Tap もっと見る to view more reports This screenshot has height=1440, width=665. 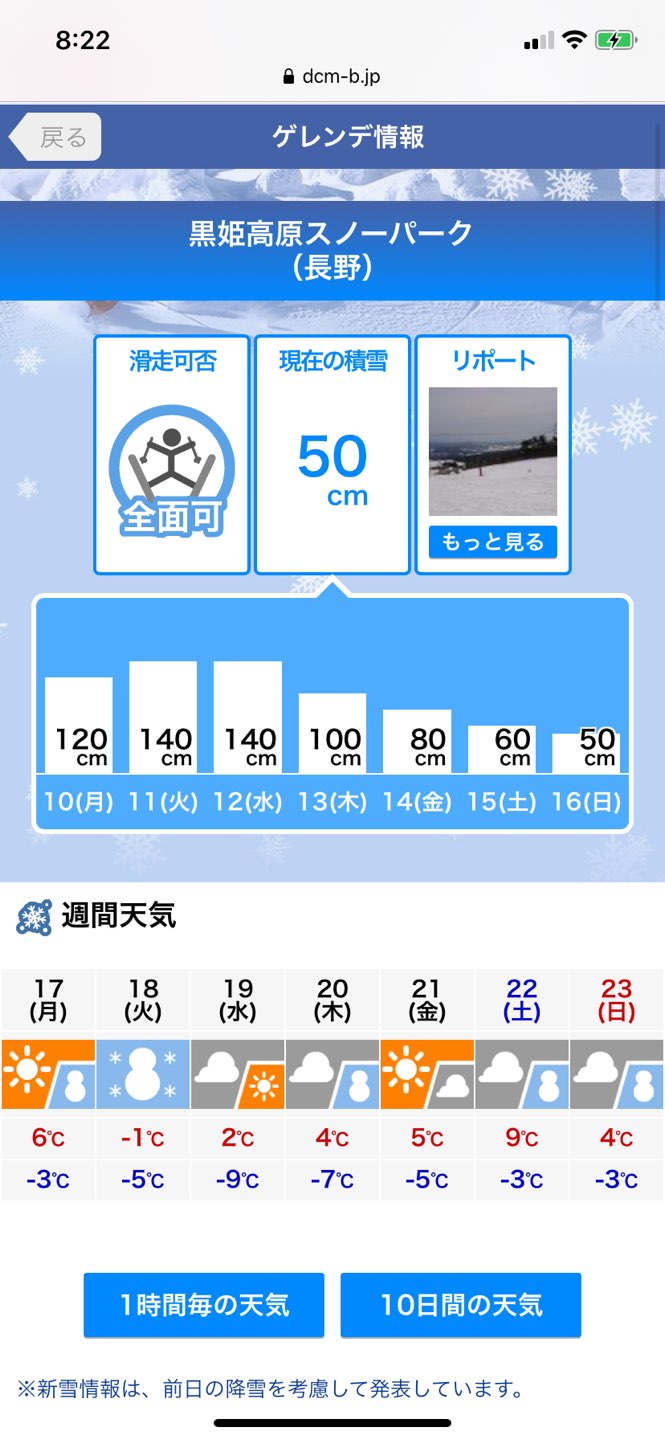(492, 542)
